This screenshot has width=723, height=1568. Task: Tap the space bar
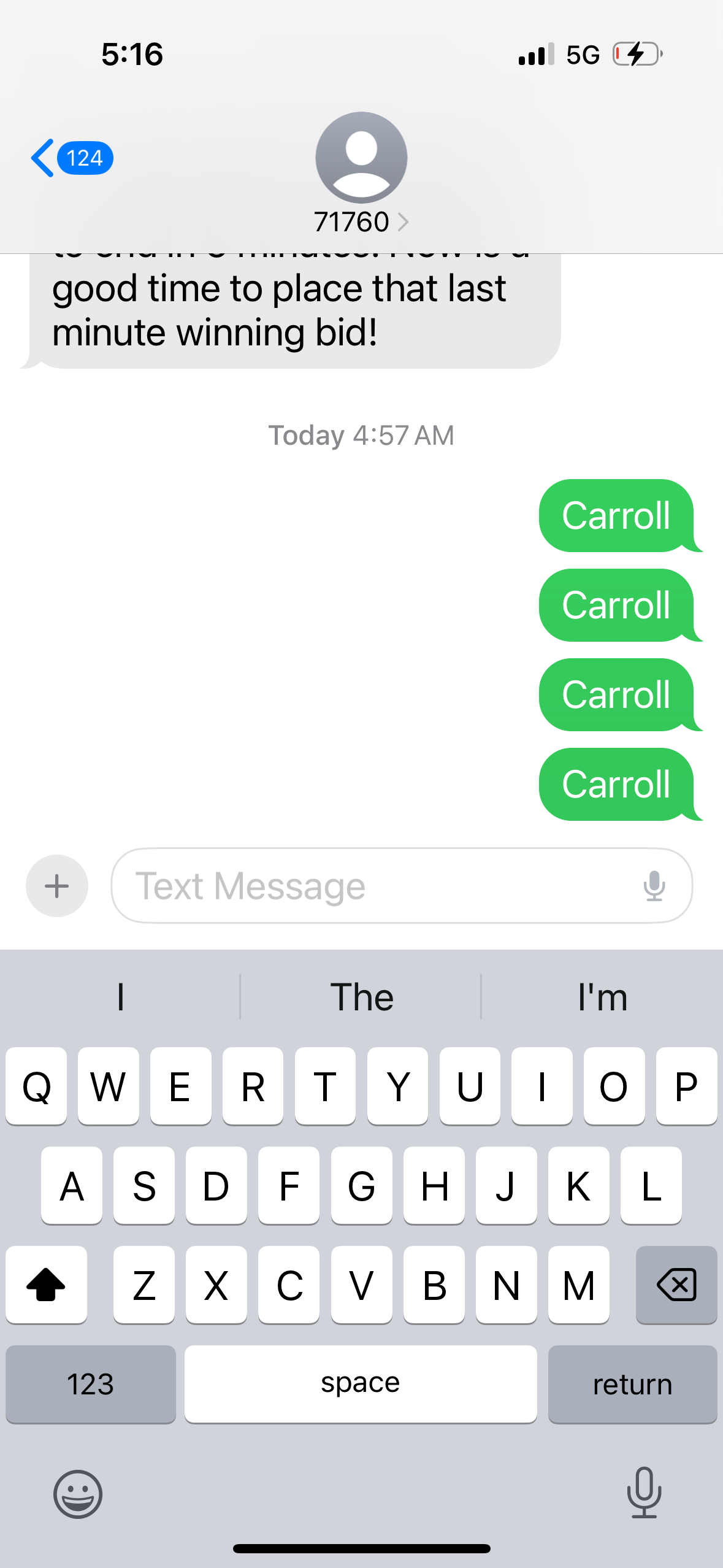(361, 1384)
